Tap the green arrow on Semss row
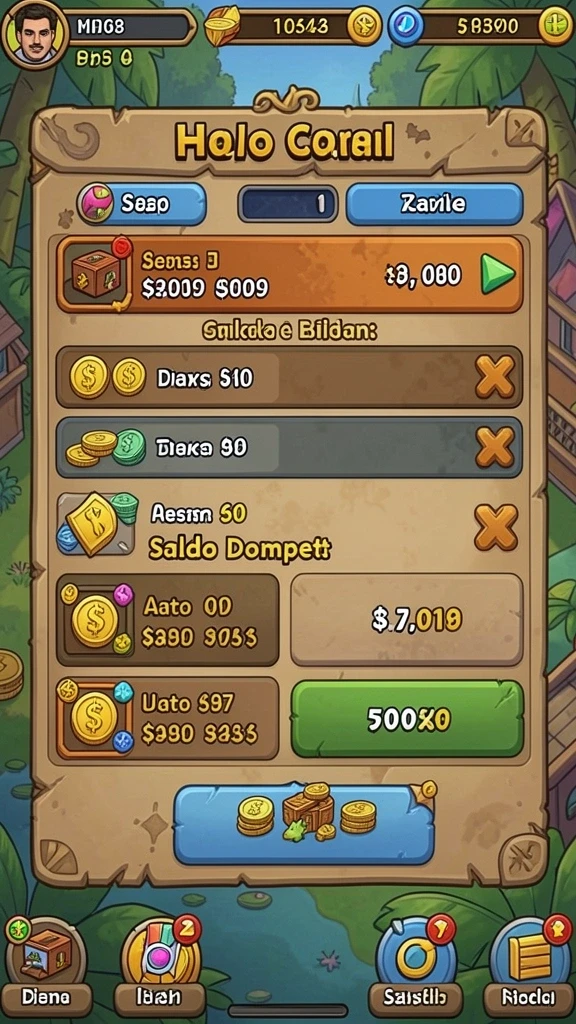The height and width of the screenshot is (1024, 576). coord(498,276)
